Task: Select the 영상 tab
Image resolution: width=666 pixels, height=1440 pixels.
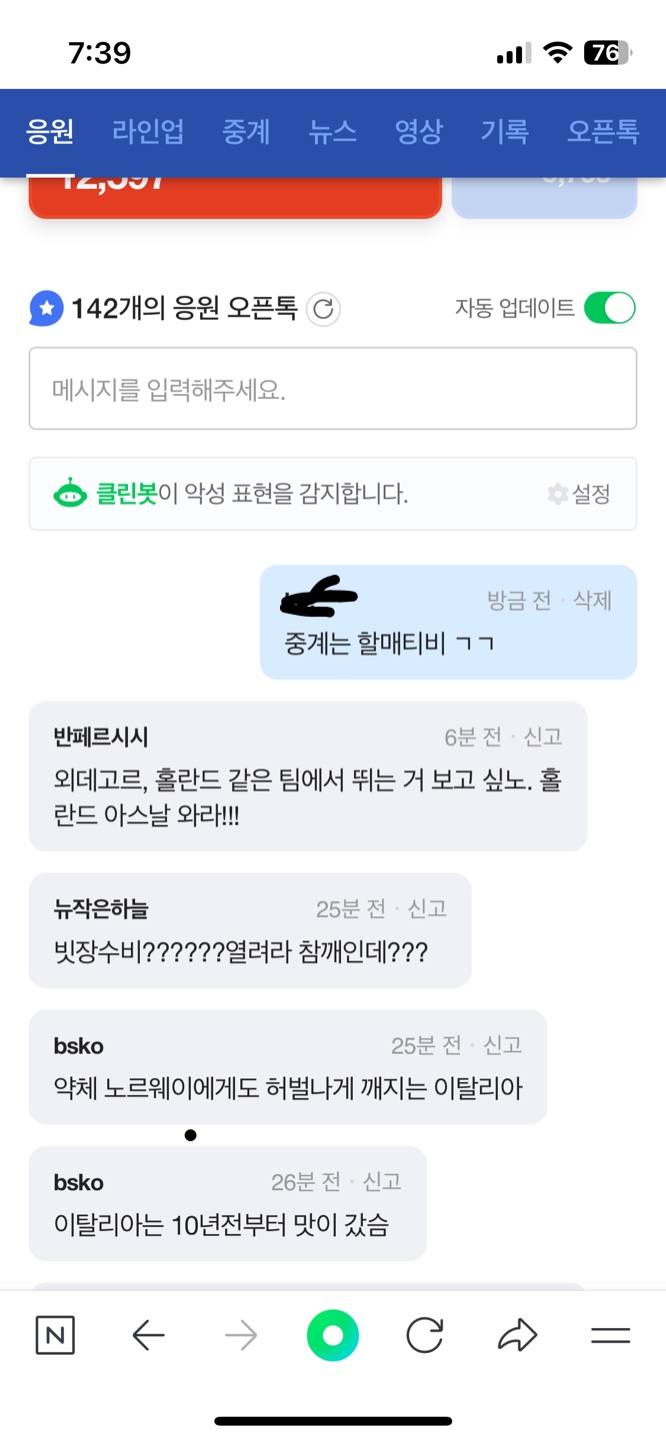Action: click(418, 132)
